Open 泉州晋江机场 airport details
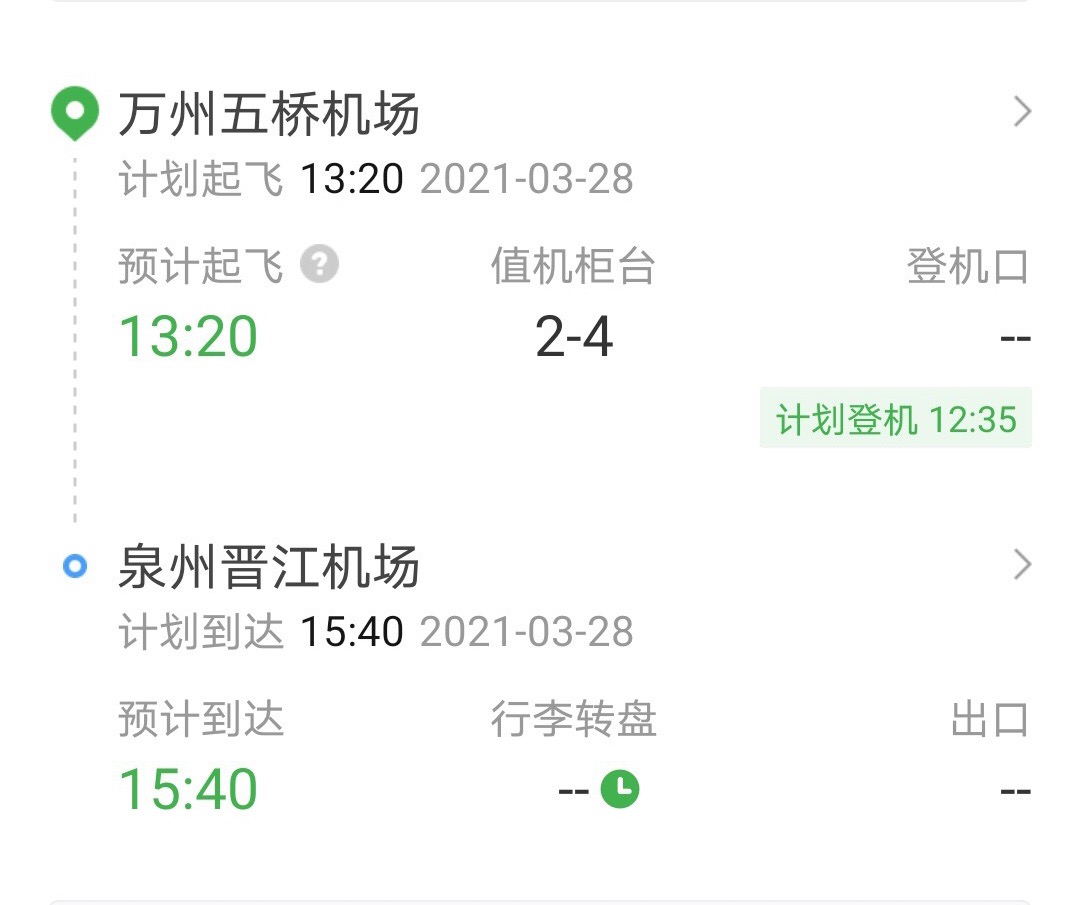This screenshot has width=1079, height=905. [x=1021, y=565]
